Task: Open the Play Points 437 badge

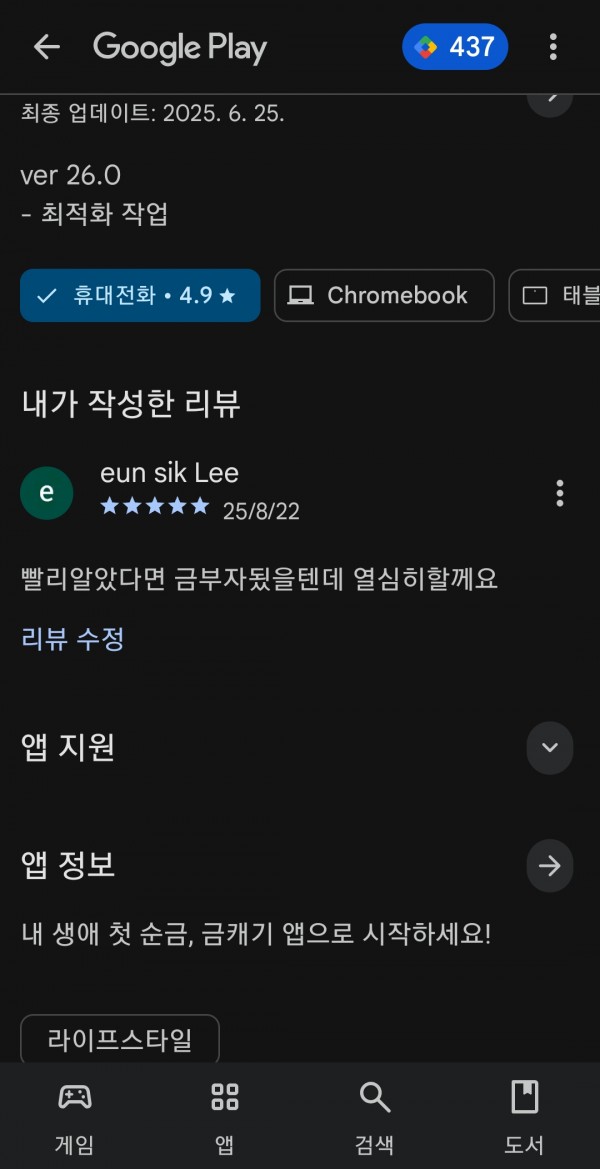Action: click(455, 47)
